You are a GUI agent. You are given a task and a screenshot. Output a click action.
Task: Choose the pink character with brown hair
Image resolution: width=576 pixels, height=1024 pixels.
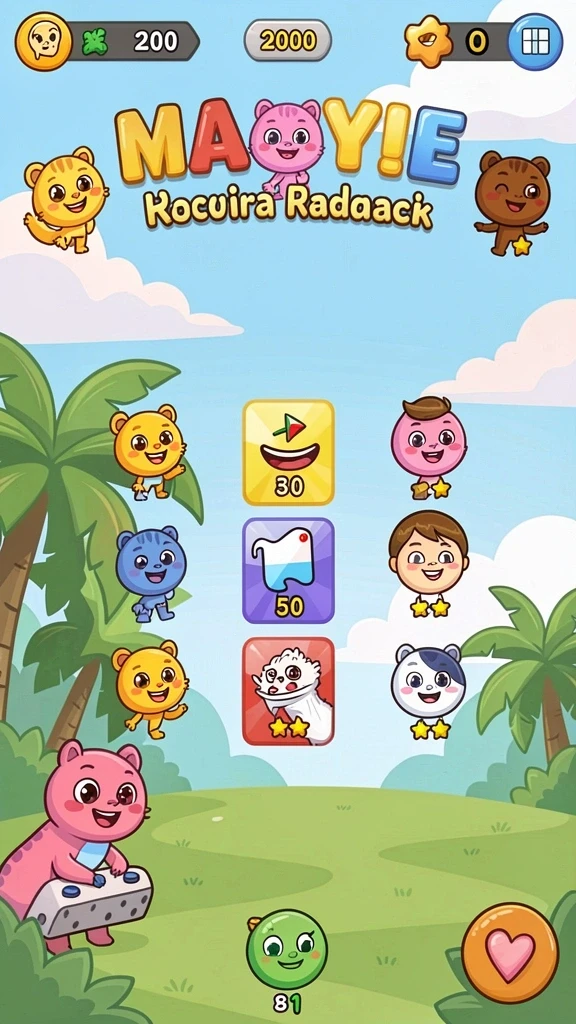point(428,447)
